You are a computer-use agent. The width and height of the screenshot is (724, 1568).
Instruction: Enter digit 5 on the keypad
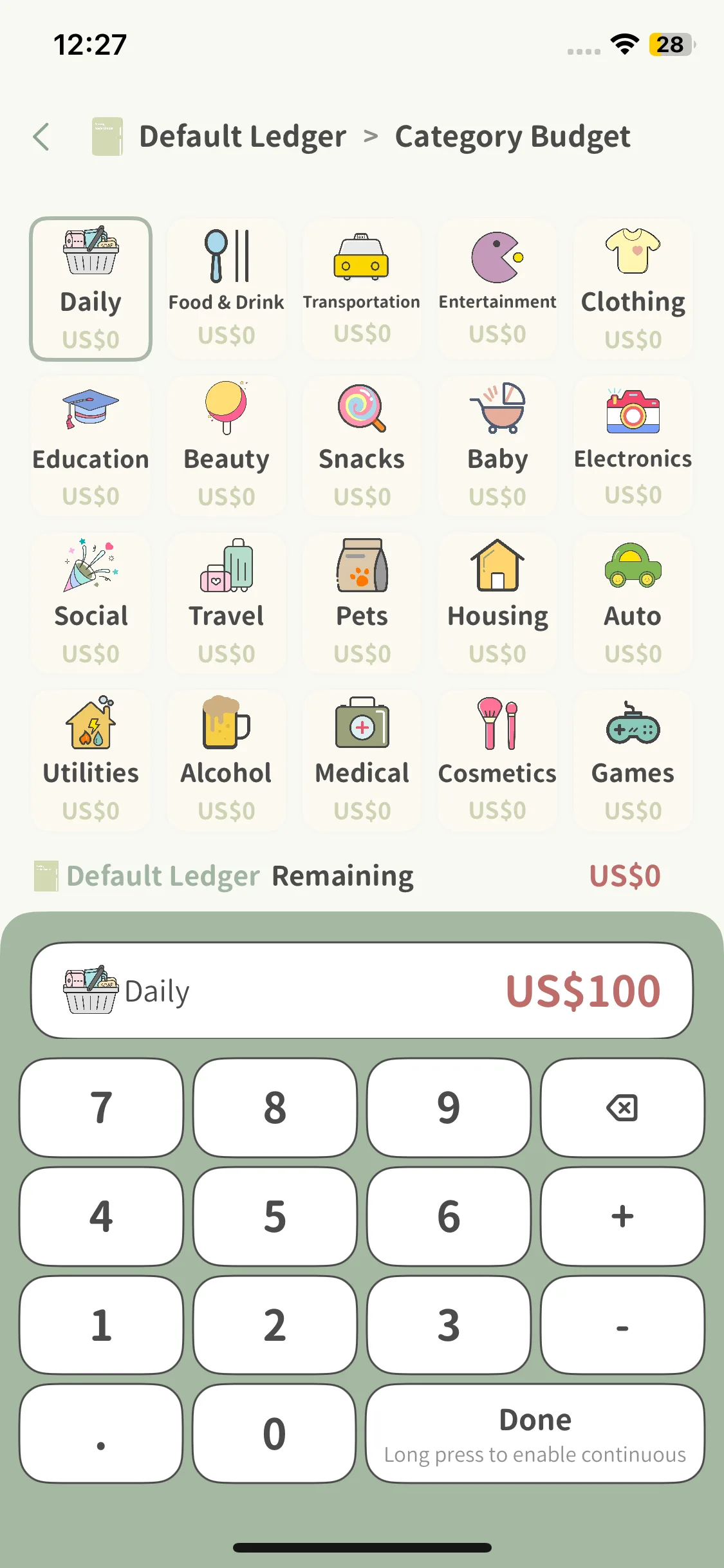[x=275, y=1217]
